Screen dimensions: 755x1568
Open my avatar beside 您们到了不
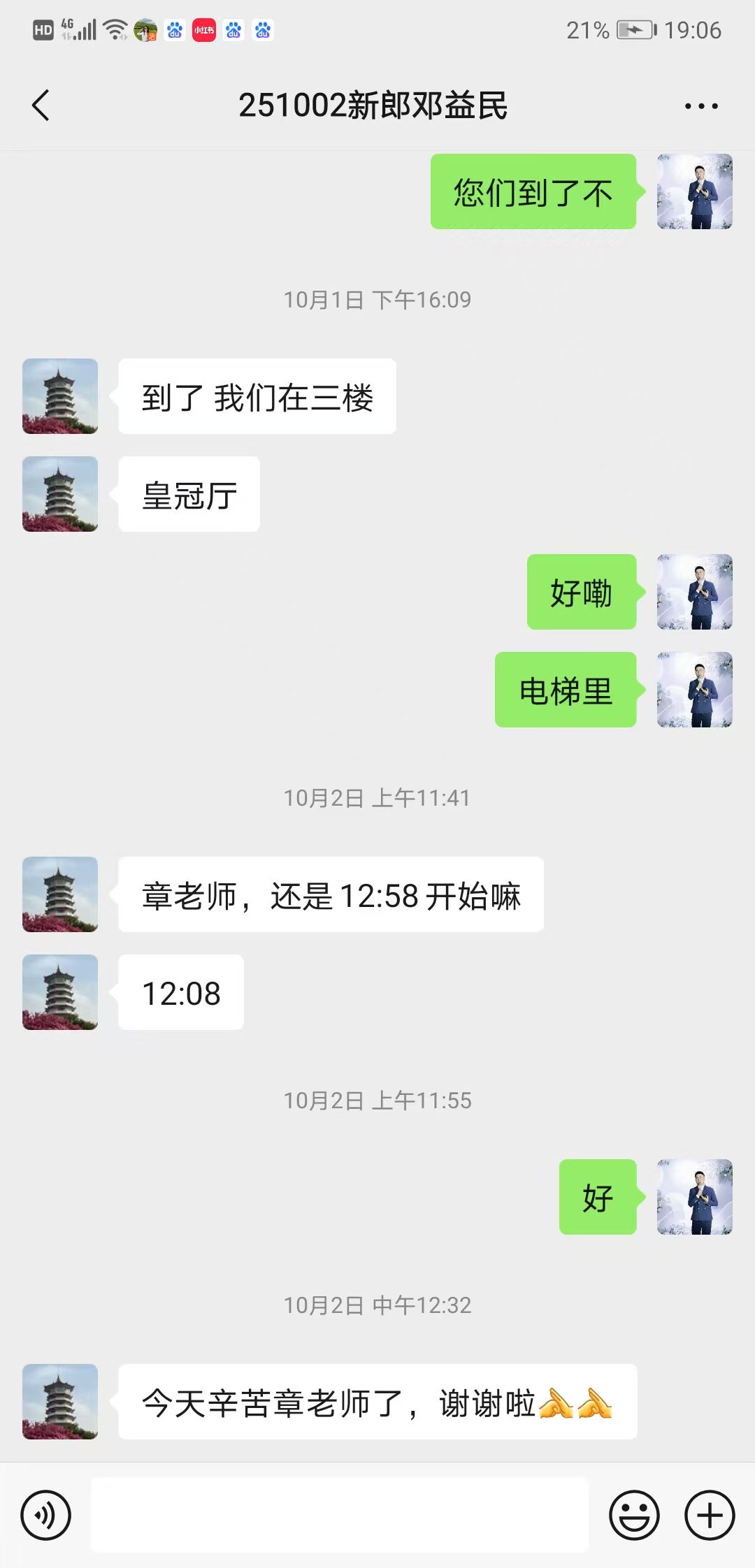pyautogui.click(x=695, y=191)
